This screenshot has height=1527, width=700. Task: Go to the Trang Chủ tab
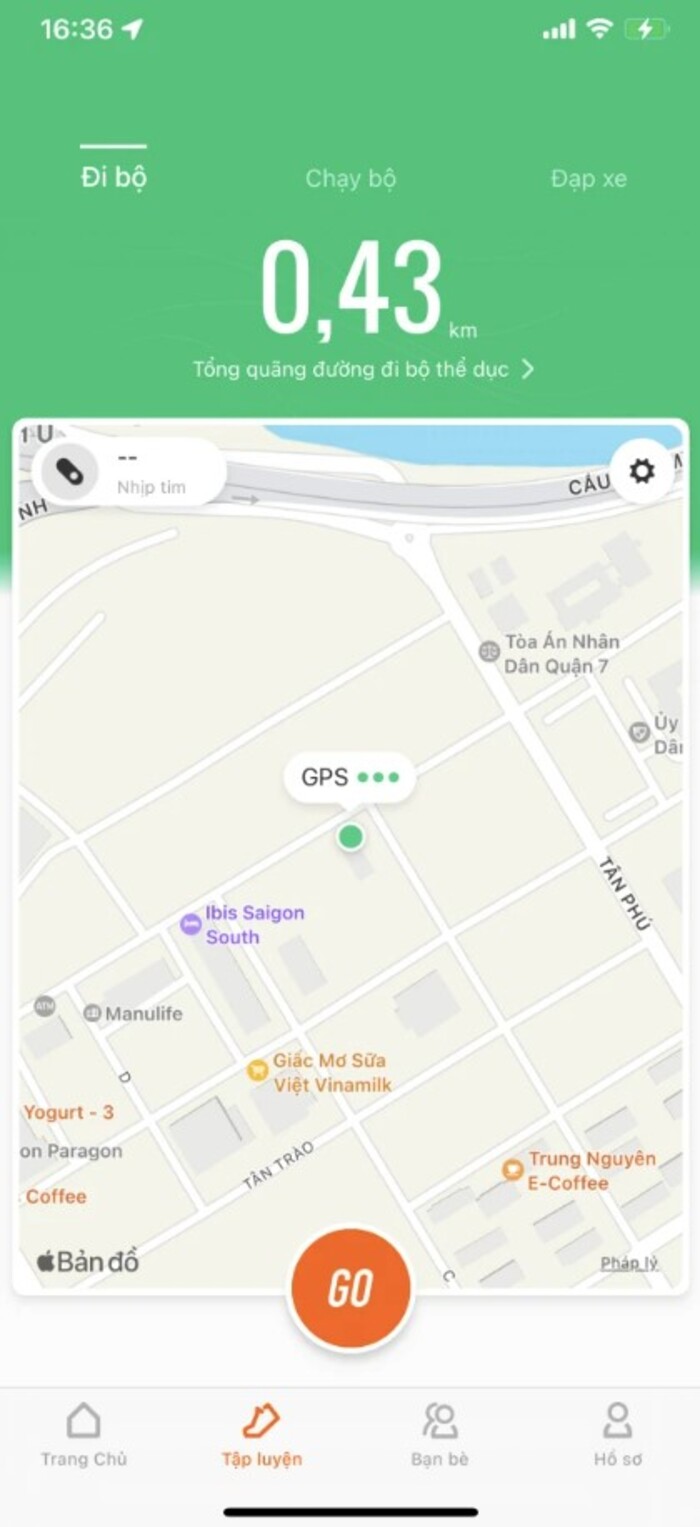click(x=84, y=1433)
